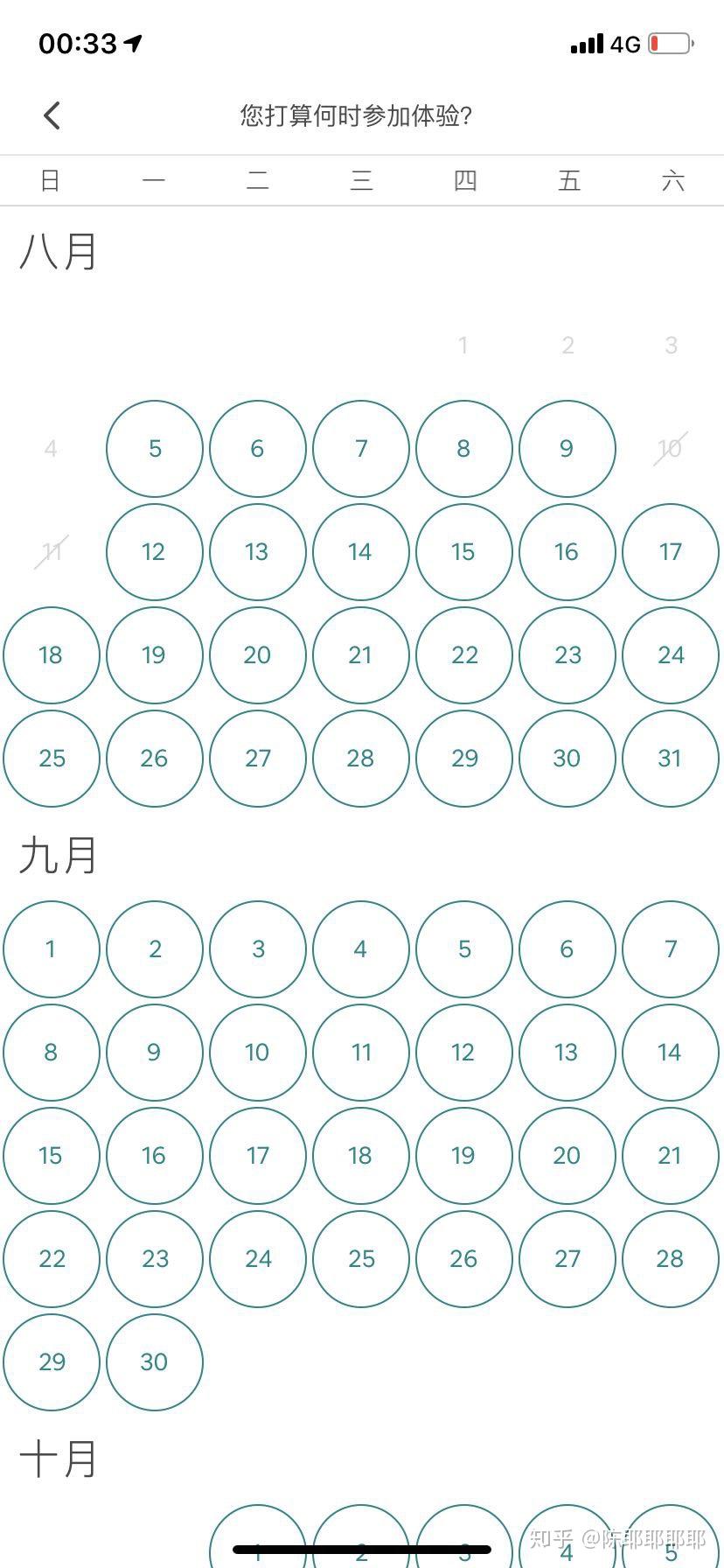Viewport: 724px width, 1568px height.
Task: Select September 1
Action: pos(52,949)
